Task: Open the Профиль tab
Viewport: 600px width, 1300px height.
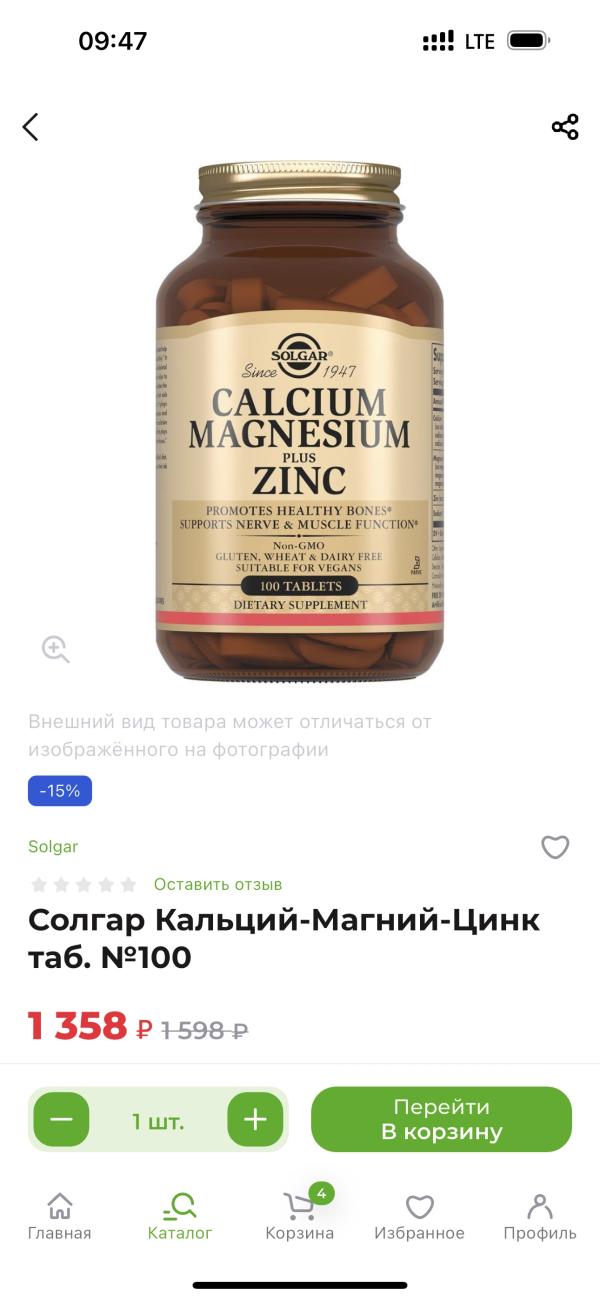Action: tap(540, 1217)
